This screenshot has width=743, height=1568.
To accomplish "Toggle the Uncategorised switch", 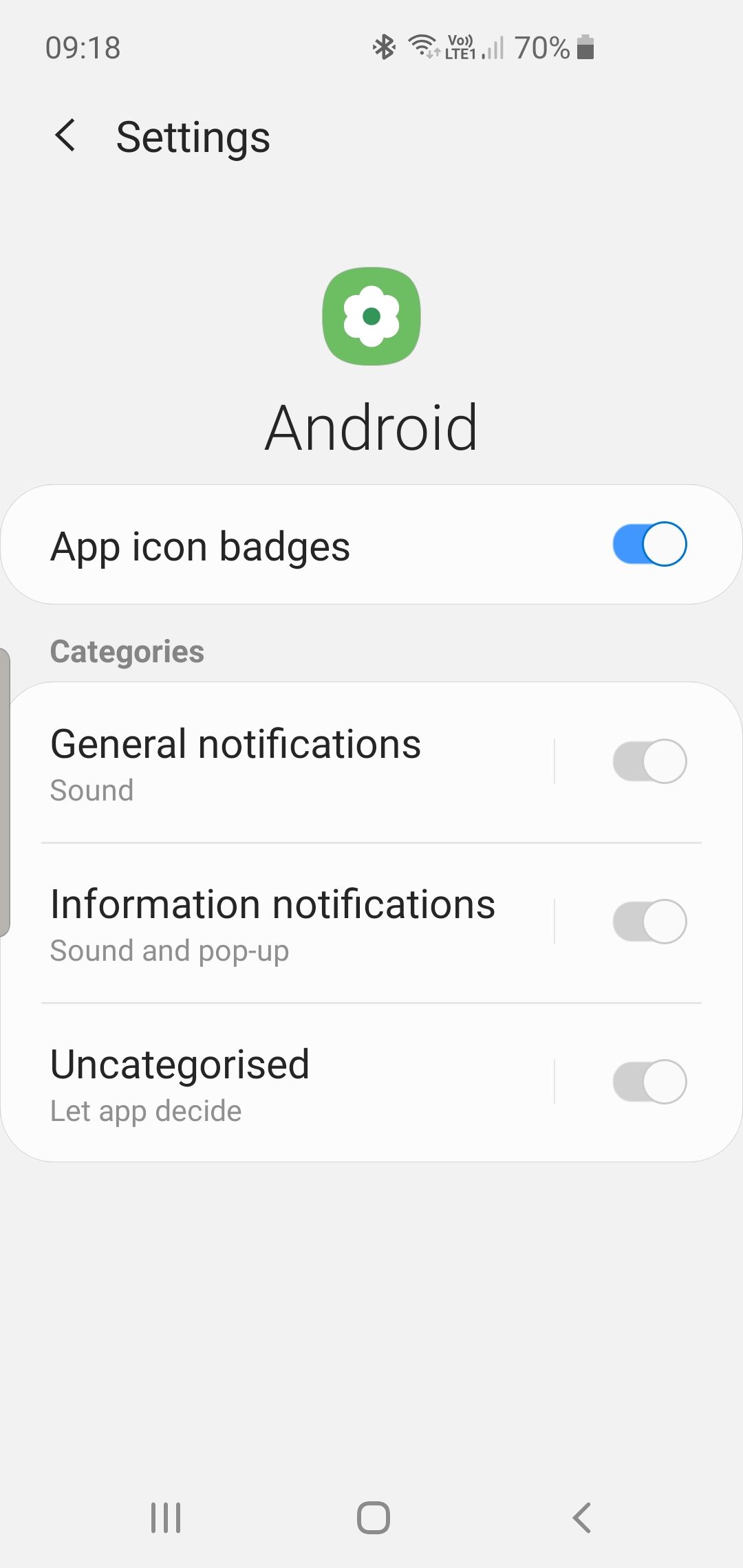I will pyautogui.click(x=649, y=1082).
